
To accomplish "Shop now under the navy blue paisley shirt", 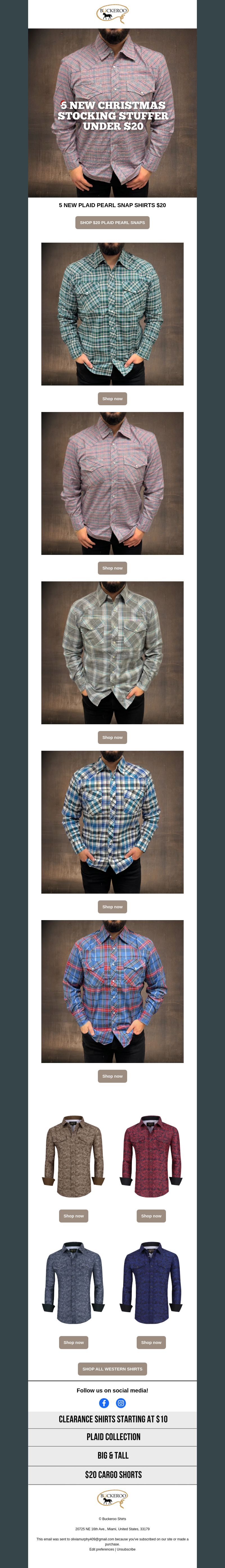I will pyautogui.click(x=151, y=1342).
